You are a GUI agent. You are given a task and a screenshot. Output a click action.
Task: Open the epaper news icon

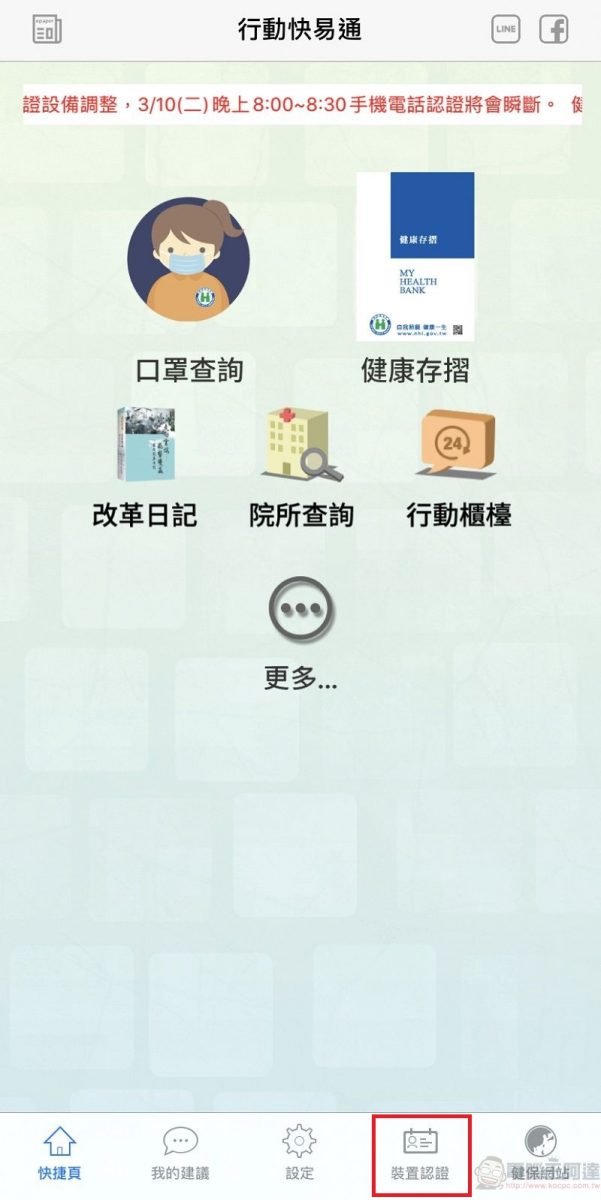tap(46, 30)
